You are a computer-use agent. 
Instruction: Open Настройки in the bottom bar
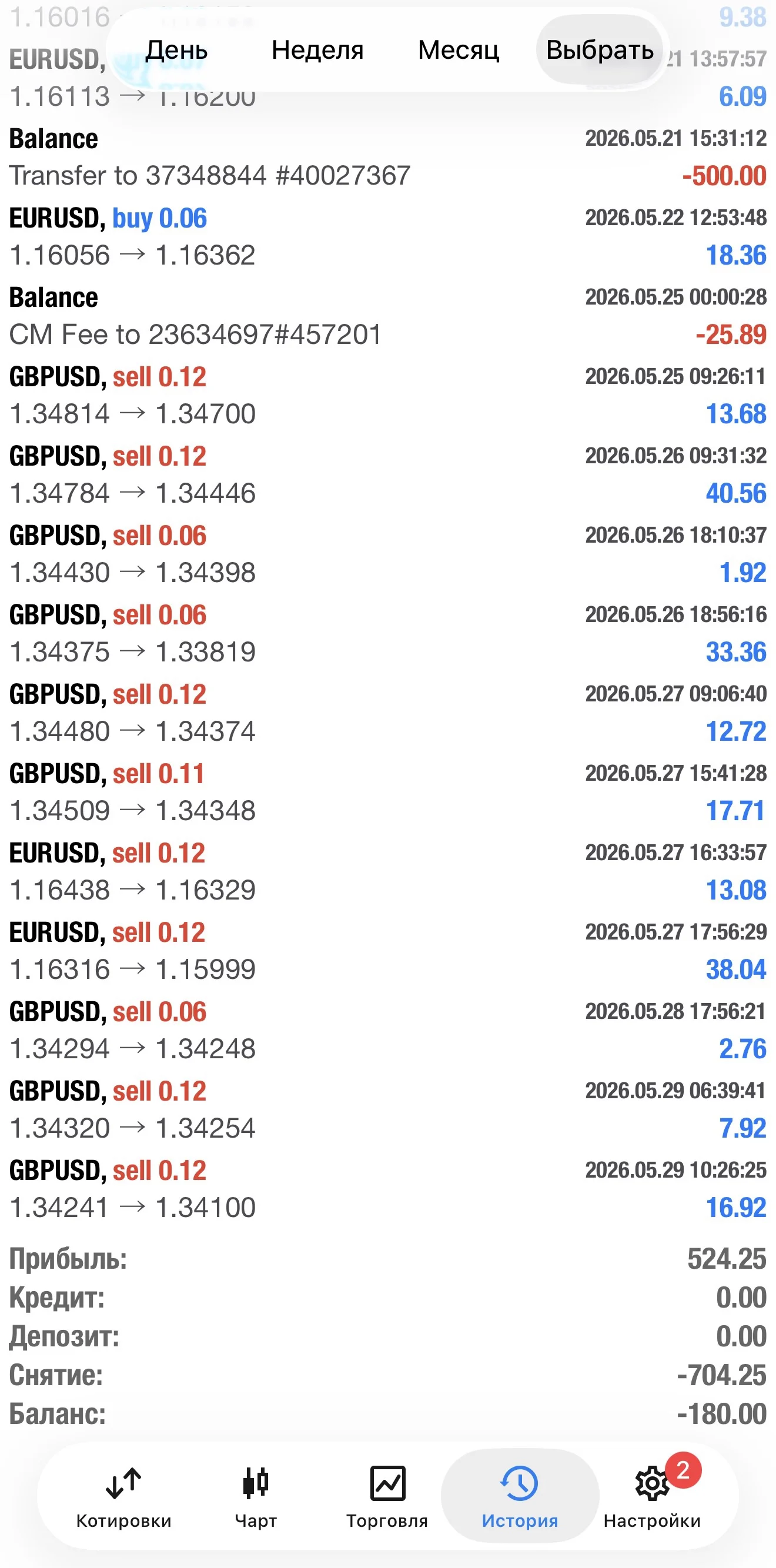click(x=652, y=1498)
